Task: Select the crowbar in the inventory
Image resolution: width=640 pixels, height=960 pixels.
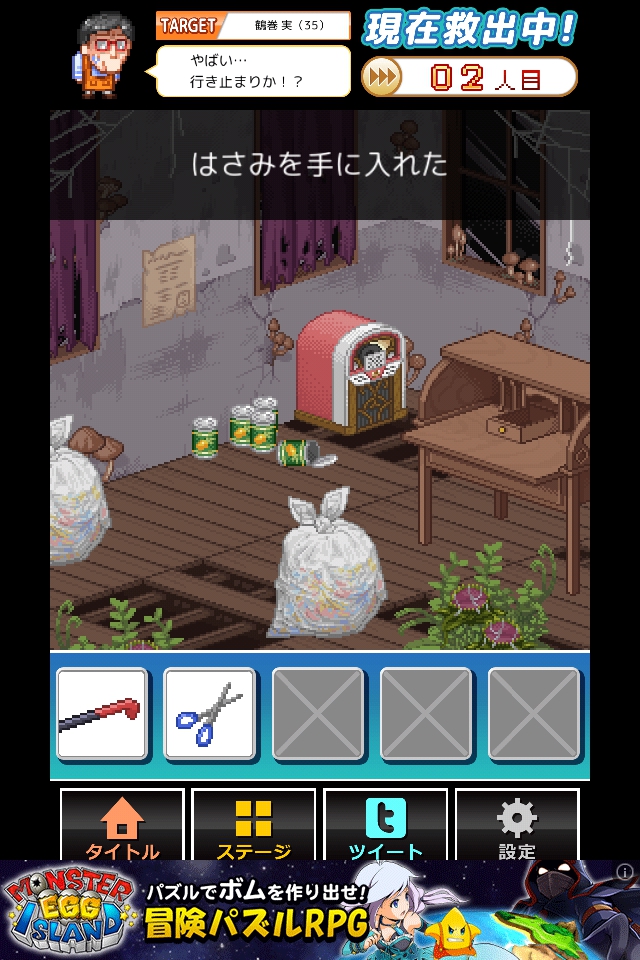Action: (102, 714)
